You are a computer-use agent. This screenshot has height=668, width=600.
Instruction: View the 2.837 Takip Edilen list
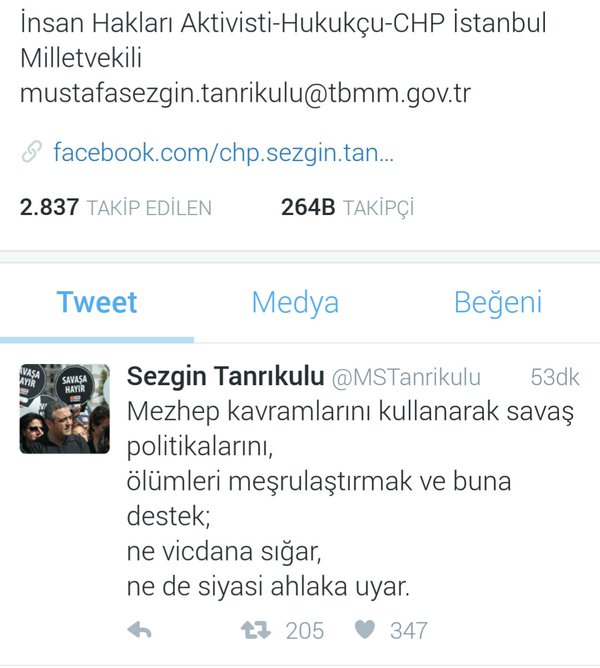[x=115, y=208]
